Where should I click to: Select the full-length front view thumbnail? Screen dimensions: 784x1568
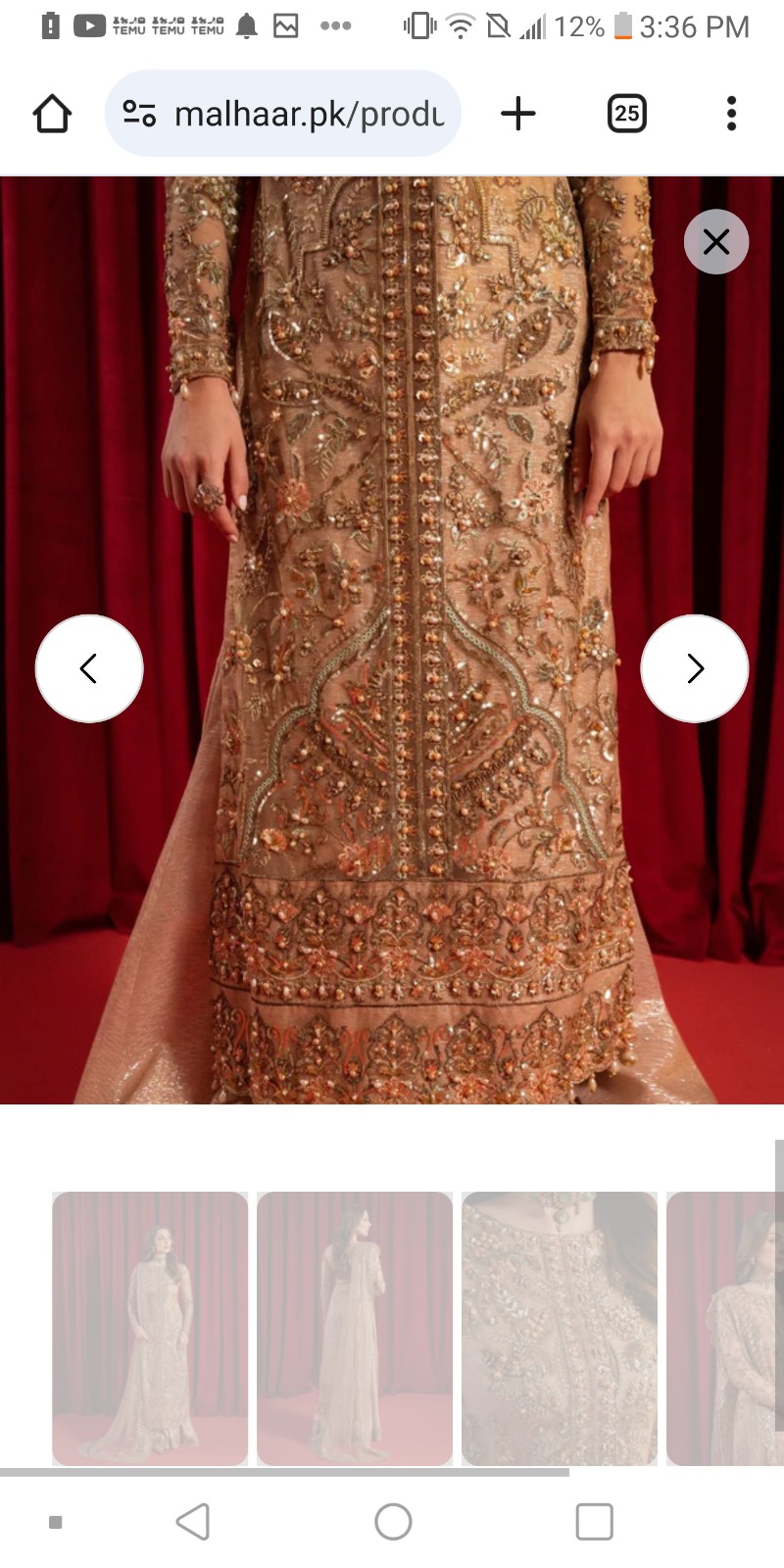click(150, 1329)
